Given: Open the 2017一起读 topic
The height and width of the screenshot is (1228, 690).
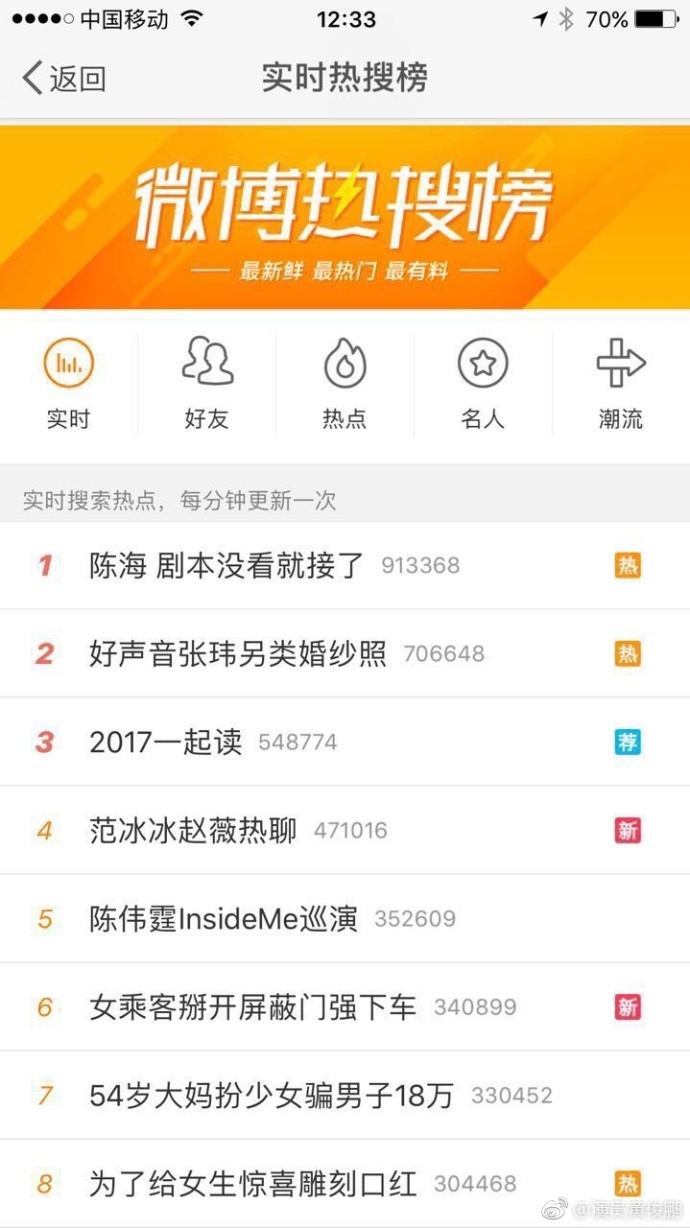Looking at the screenshot, I should 166,742.
